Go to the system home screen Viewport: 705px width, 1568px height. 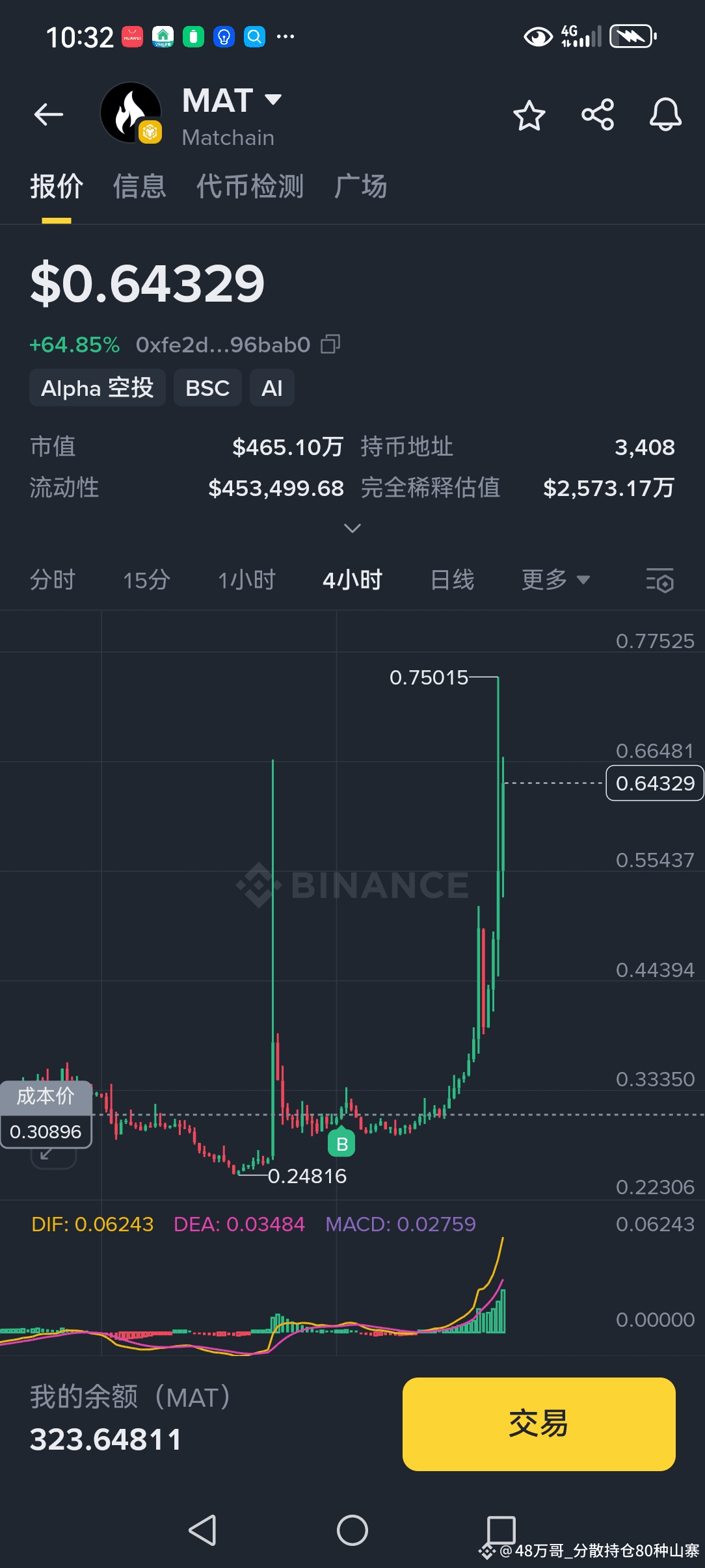coord(352,1530)
